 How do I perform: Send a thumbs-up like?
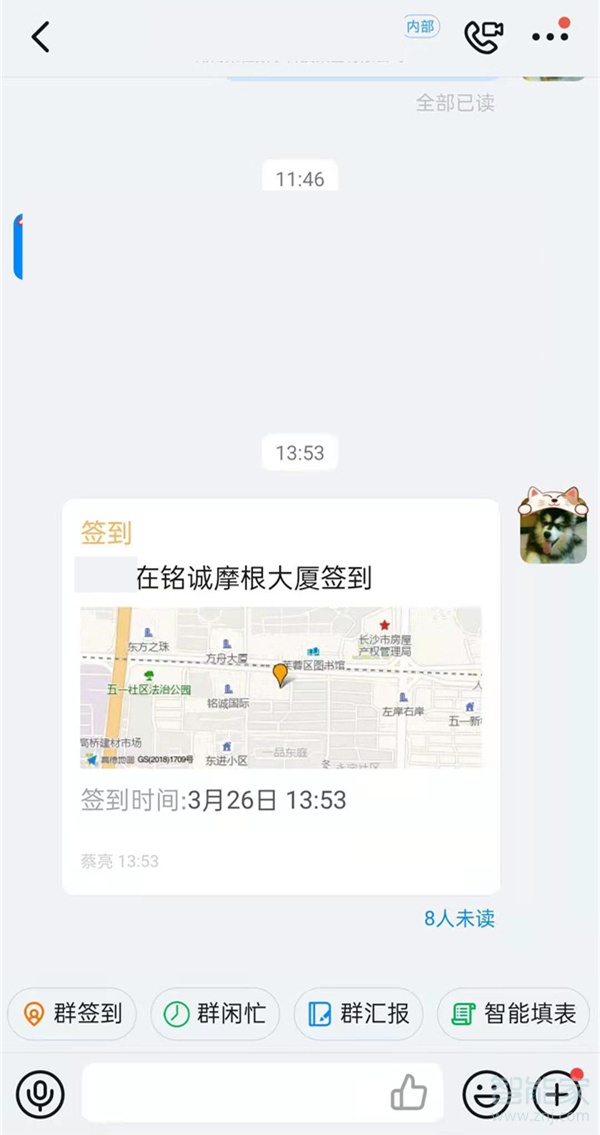tap(408, 1092)
